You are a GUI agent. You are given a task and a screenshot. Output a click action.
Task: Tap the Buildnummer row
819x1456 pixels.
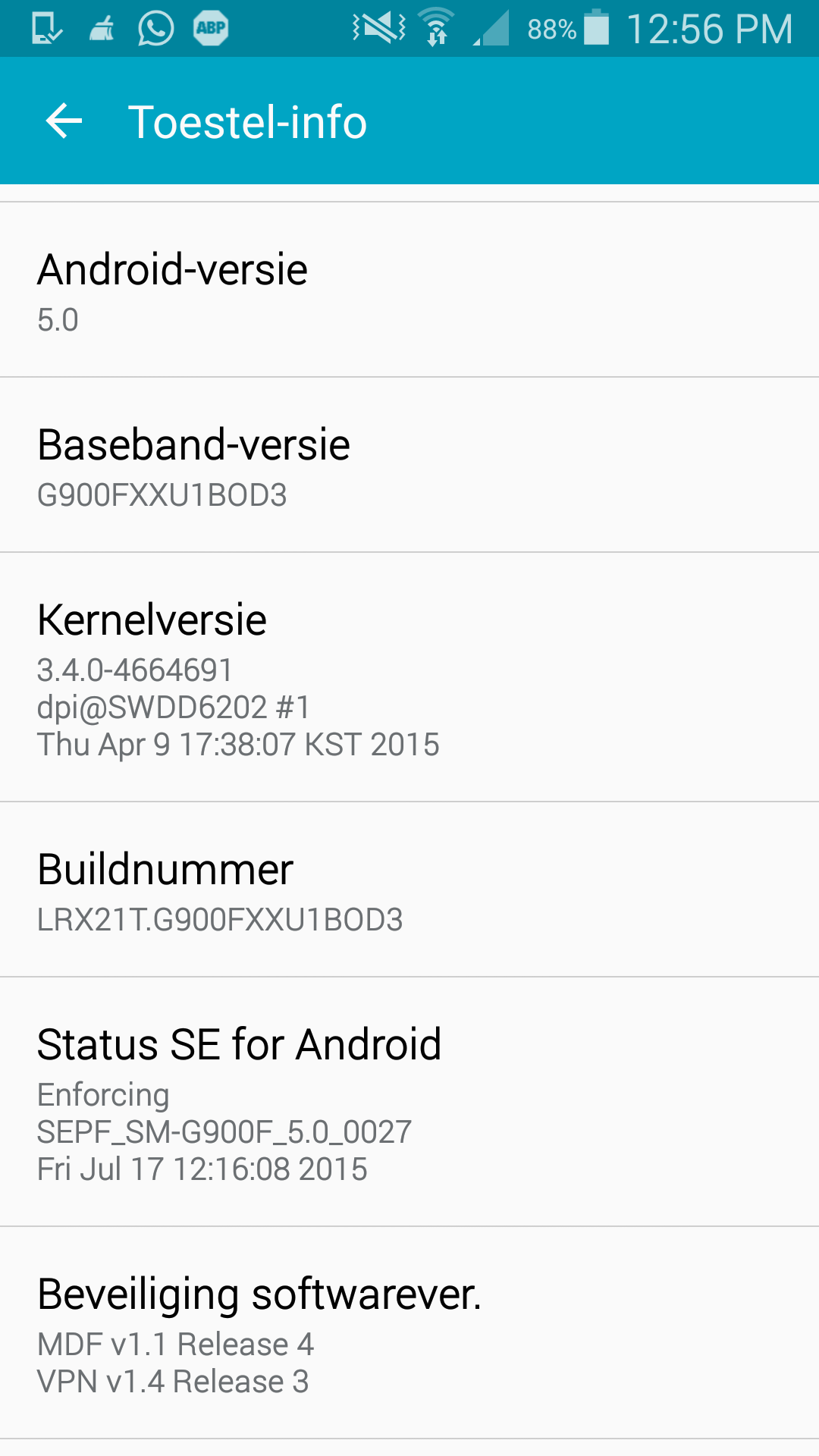click(409, 890)
